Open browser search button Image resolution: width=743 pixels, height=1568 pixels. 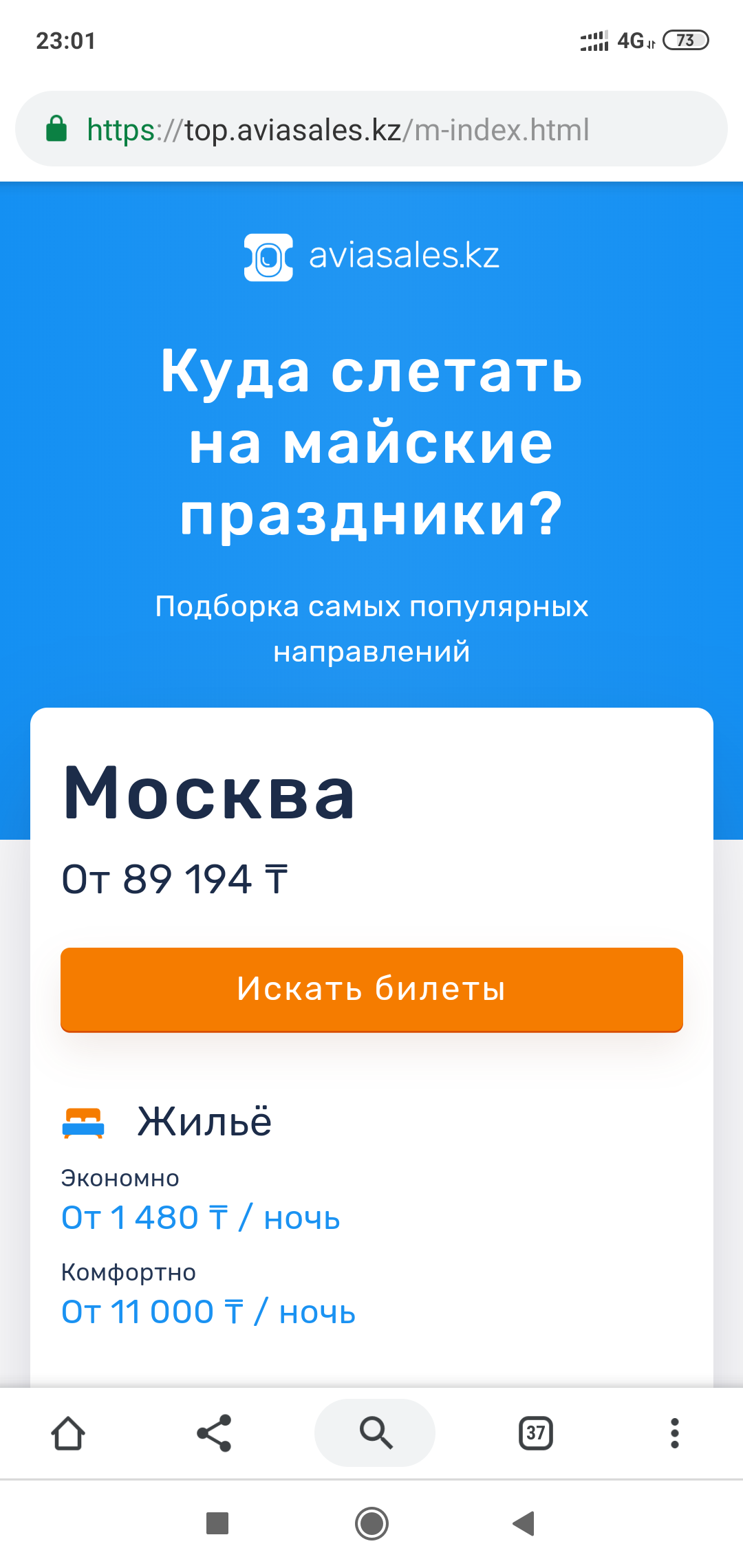(375, 1433)
